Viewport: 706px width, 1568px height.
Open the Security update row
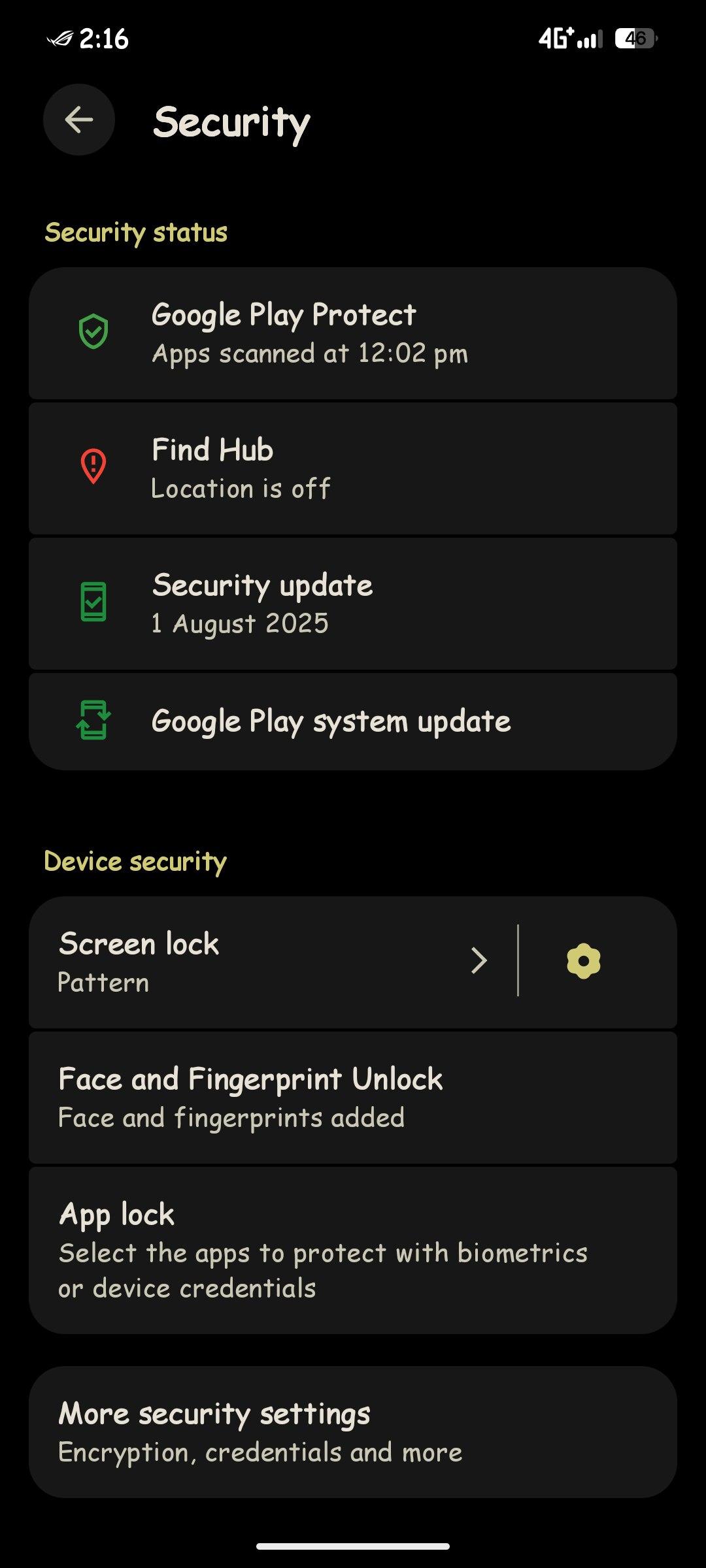(353, 604)
